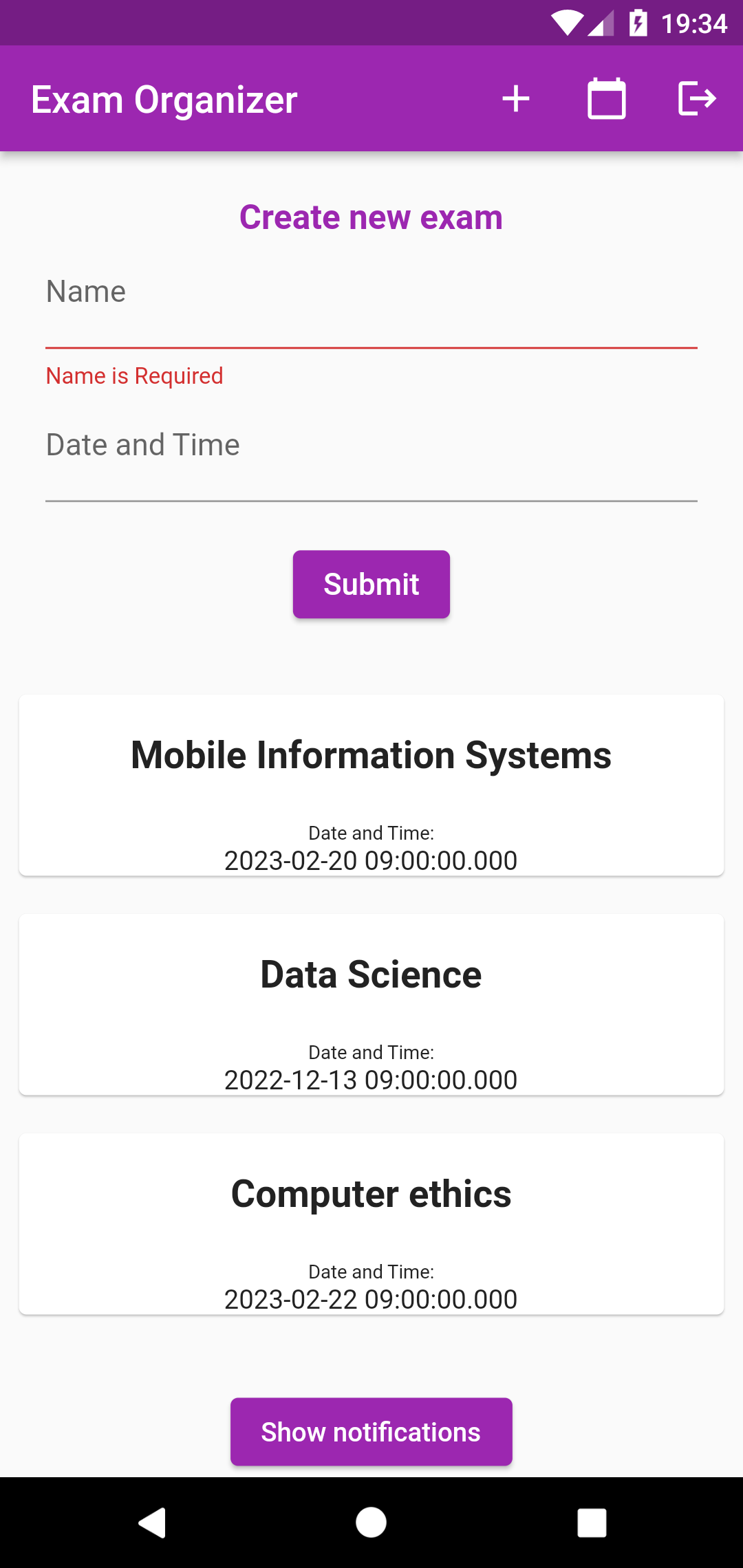Tap the Computer ethics exam card
Image resolution: width=743 pixels, height=1568 pixels.
[x=371, y=1226]
